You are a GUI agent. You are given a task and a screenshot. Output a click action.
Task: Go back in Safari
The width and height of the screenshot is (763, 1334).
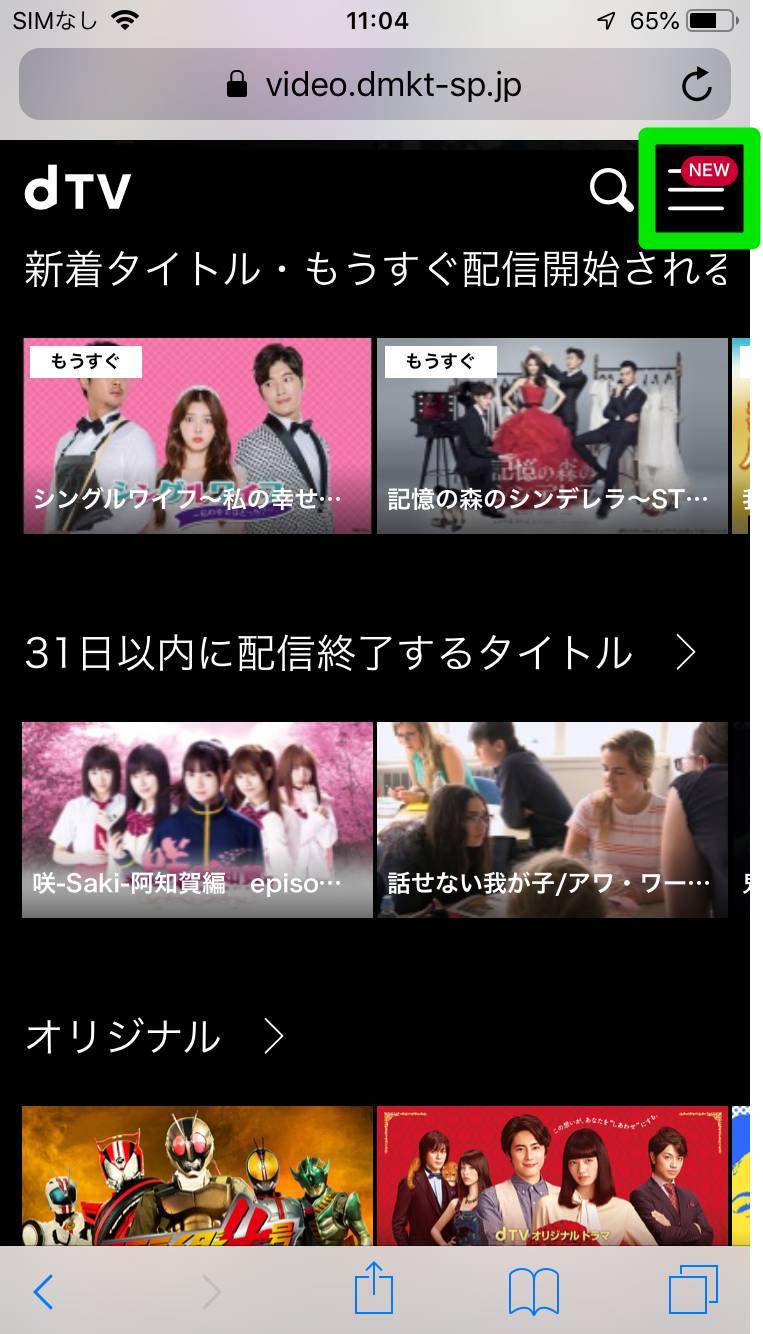point(43,1292)
